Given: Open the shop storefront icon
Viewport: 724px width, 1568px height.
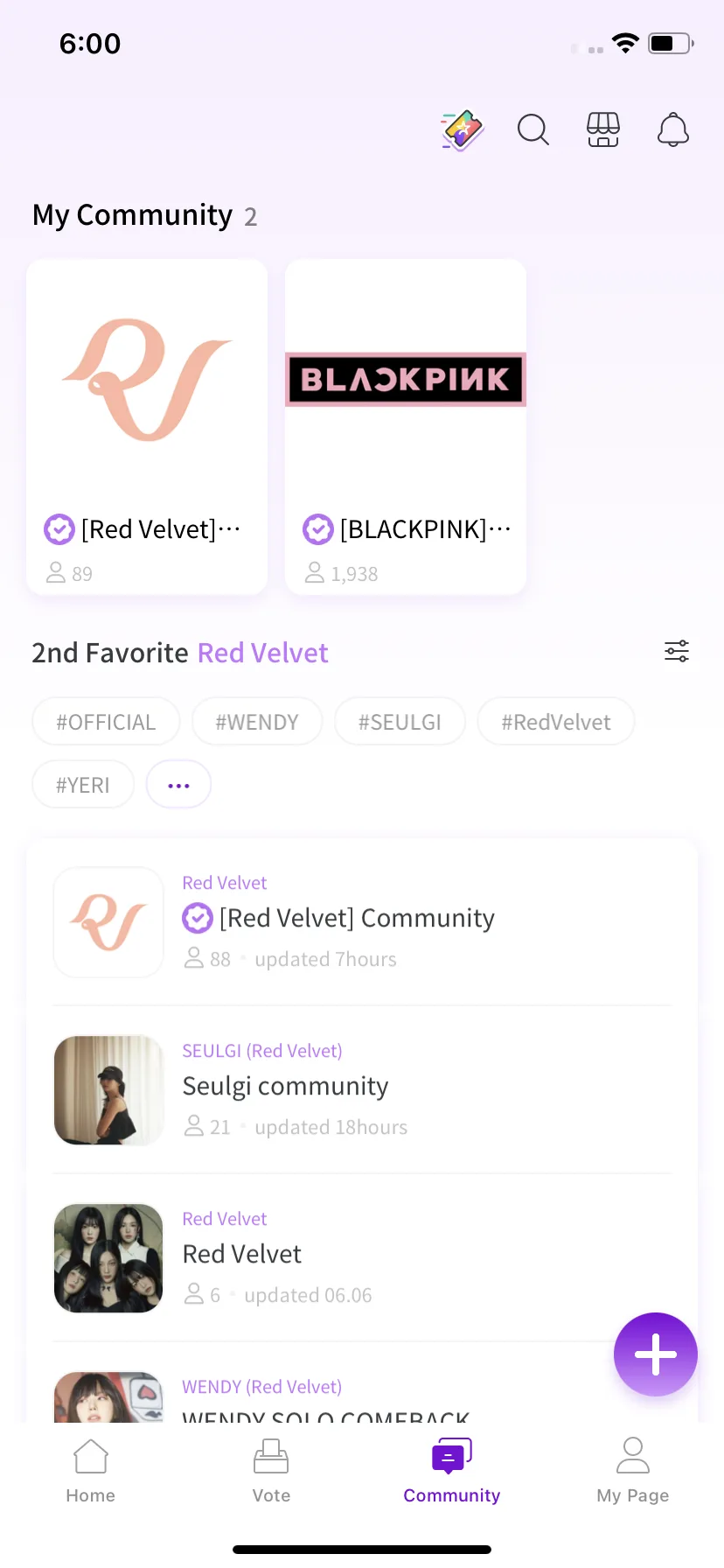Looking at the screenshot, I should 603,130.
